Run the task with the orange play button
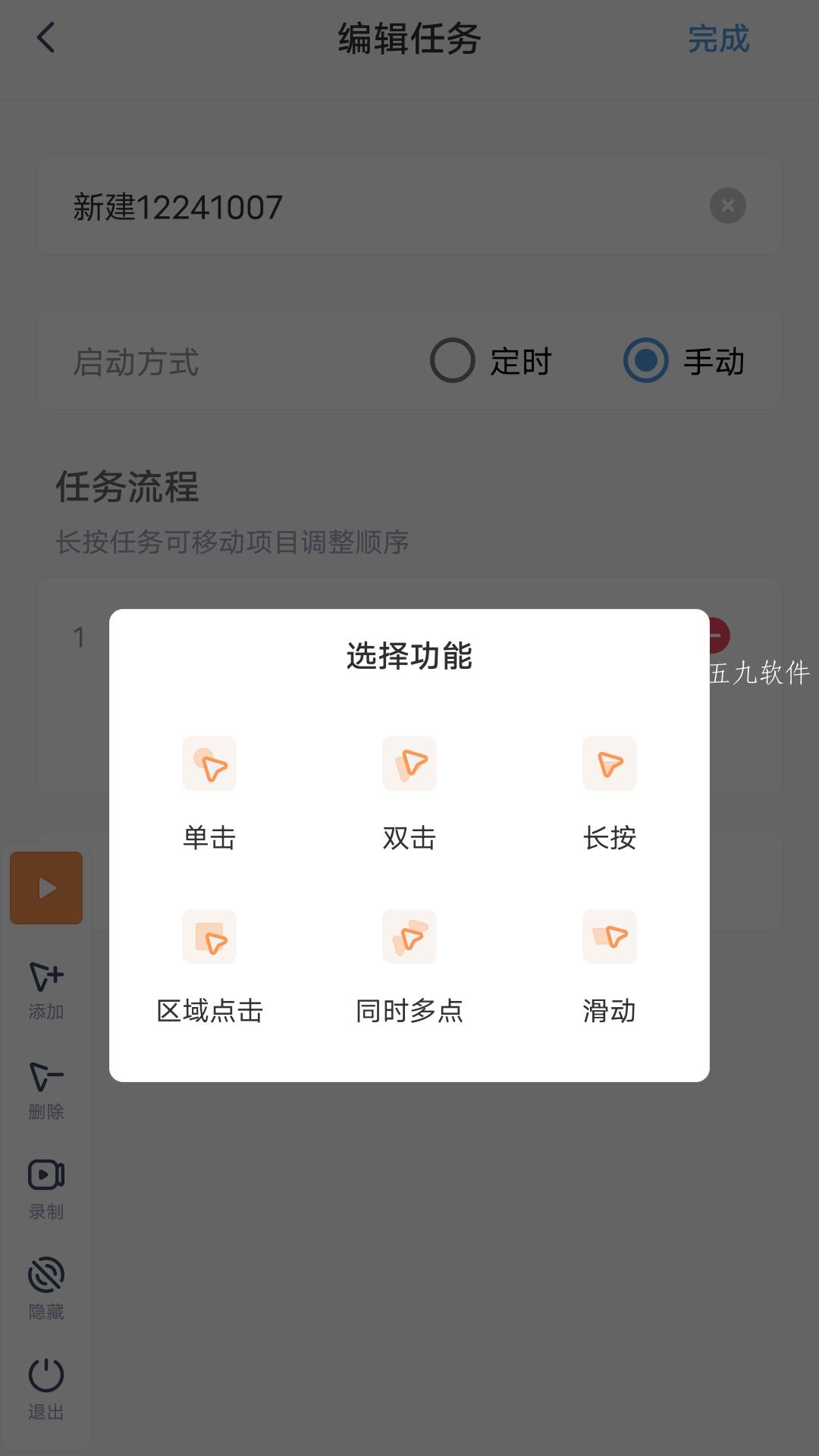 point(46,887)
